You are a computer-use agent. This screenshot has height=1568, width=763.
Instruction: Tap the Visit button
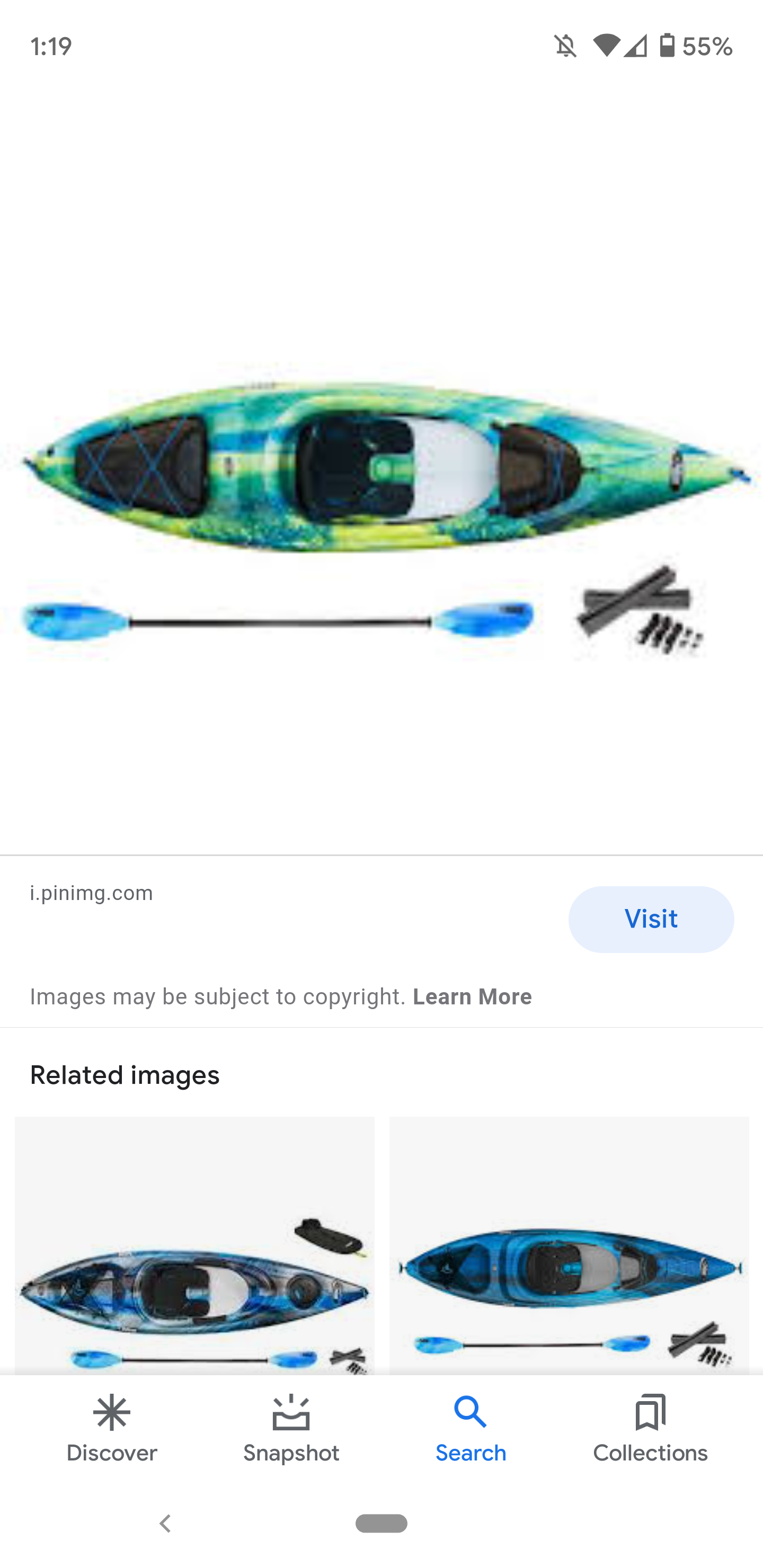point(650,919)
